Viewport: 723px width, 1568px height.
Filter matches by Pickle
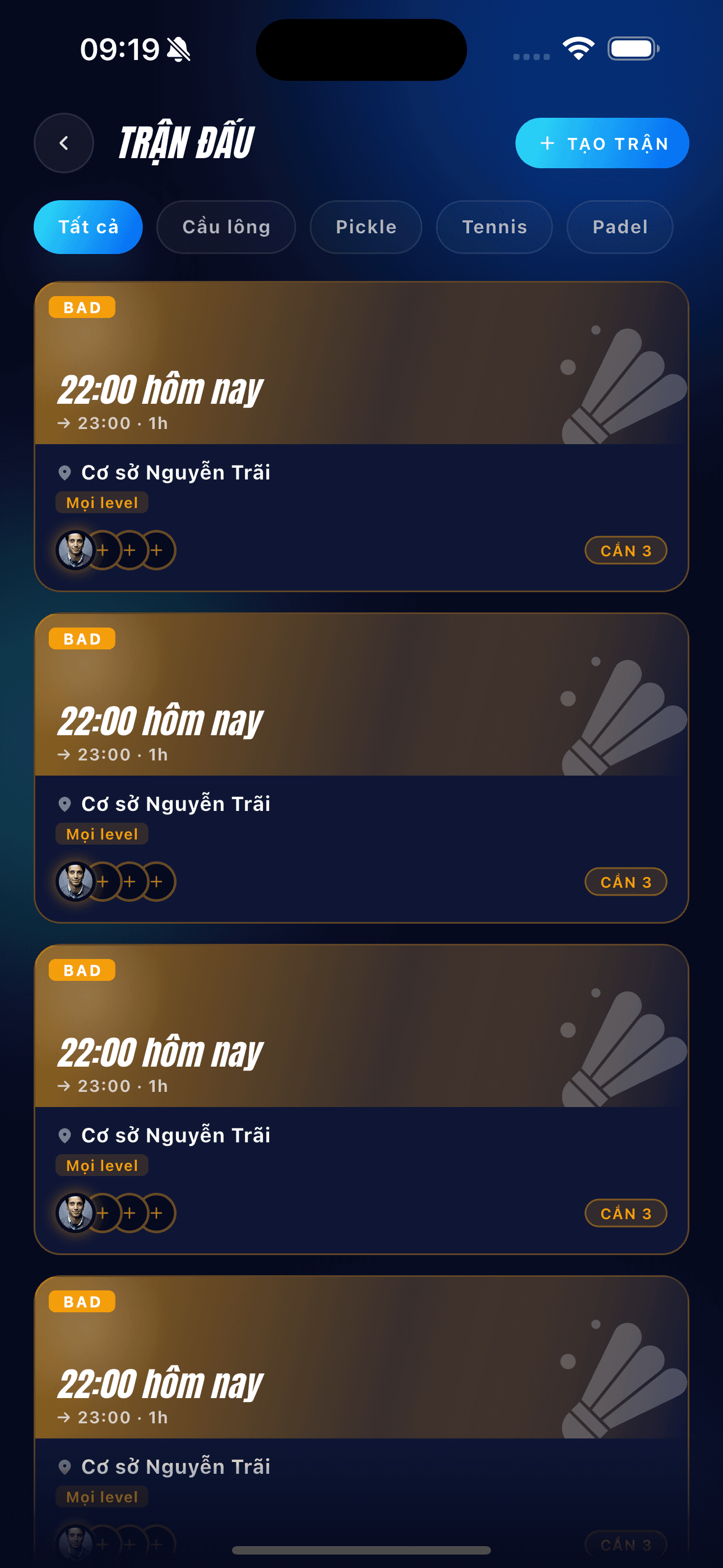pos(366,227)
